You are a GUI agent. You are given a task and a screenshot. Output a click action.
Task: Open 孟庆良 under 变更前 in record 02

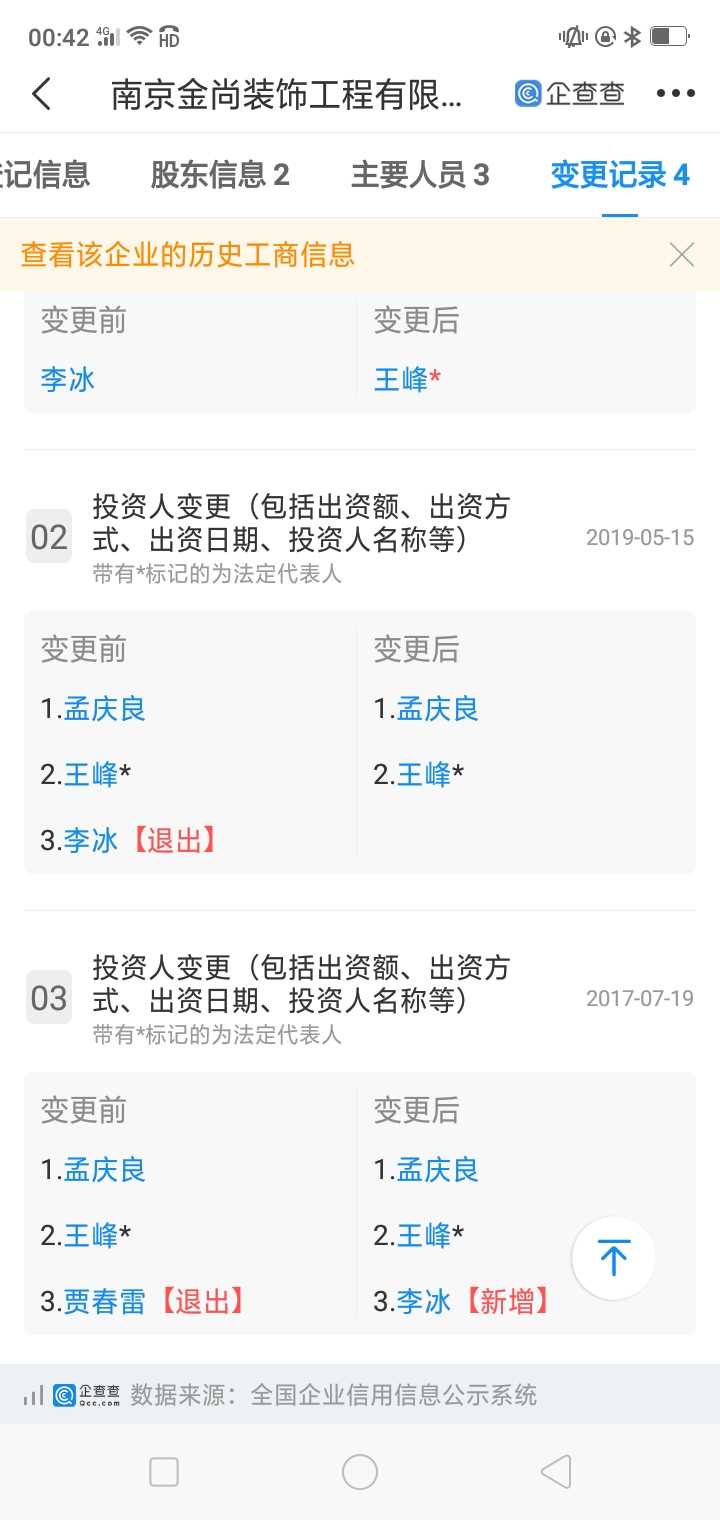pyautogui.click(x=105, y=709)
